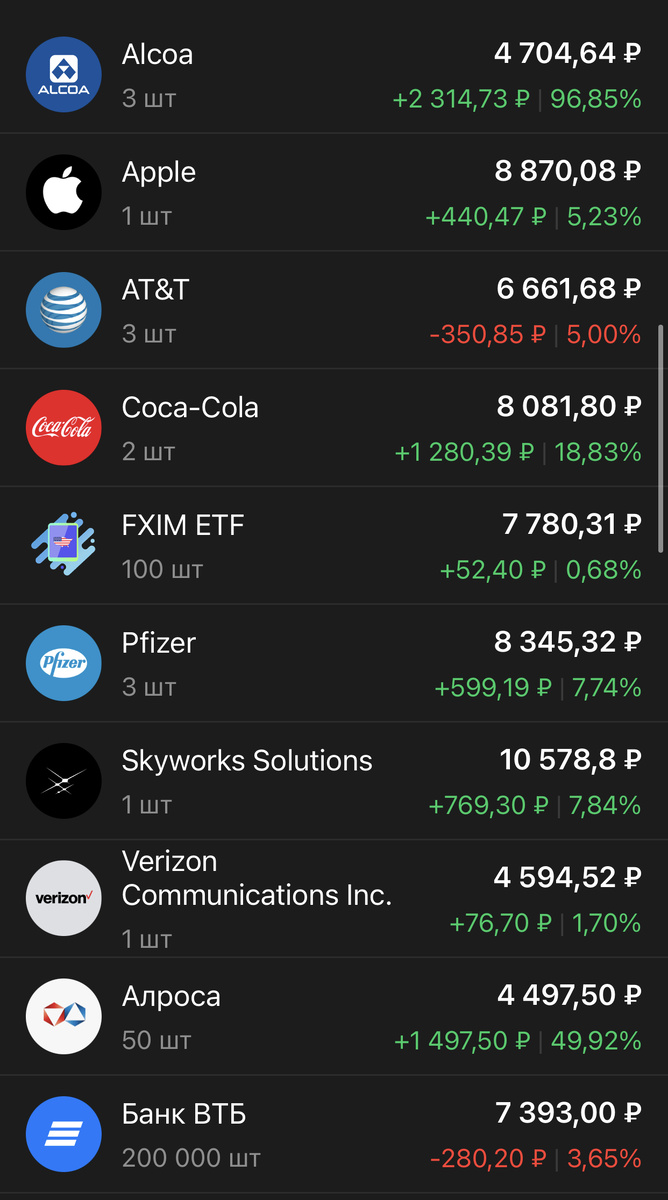Open the AT&T position details
Viewport: 668px width, 1200px height.
334,310
